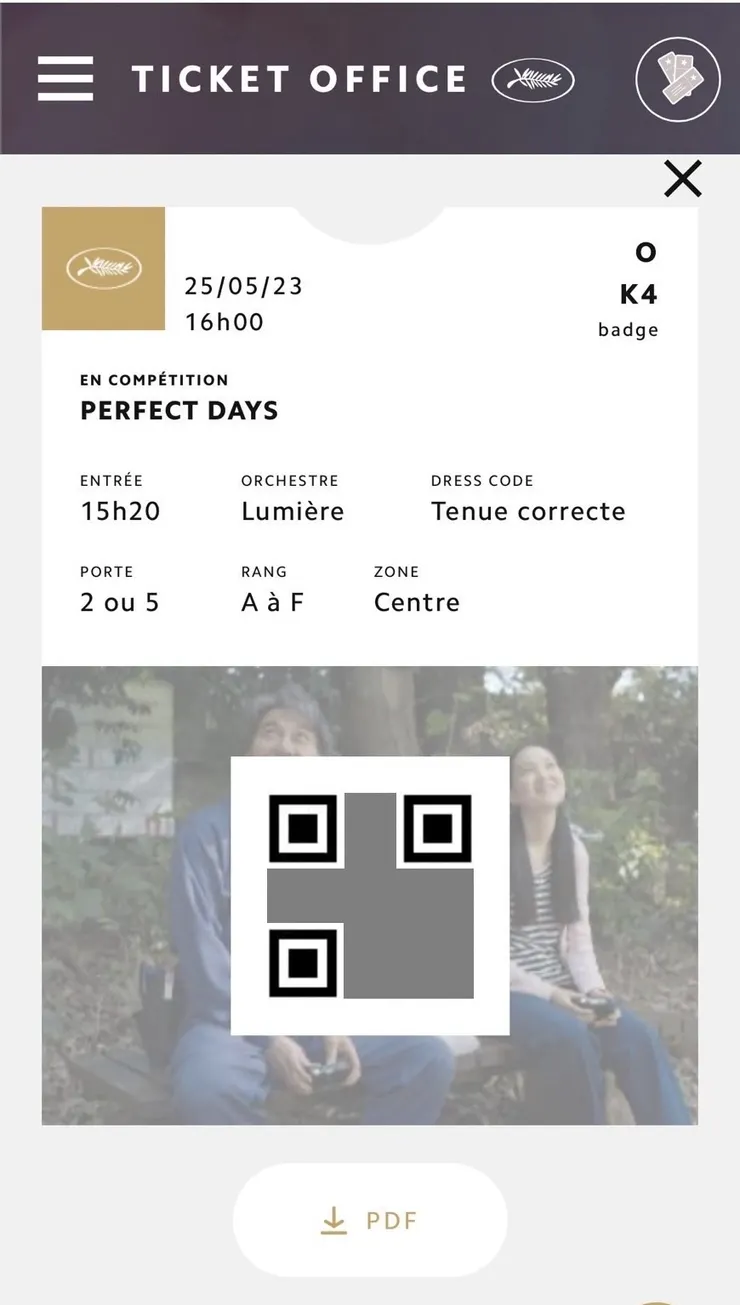Open the hamburger menu
The height and width of the screenshot is (1305, 740).
click(66, 78)
